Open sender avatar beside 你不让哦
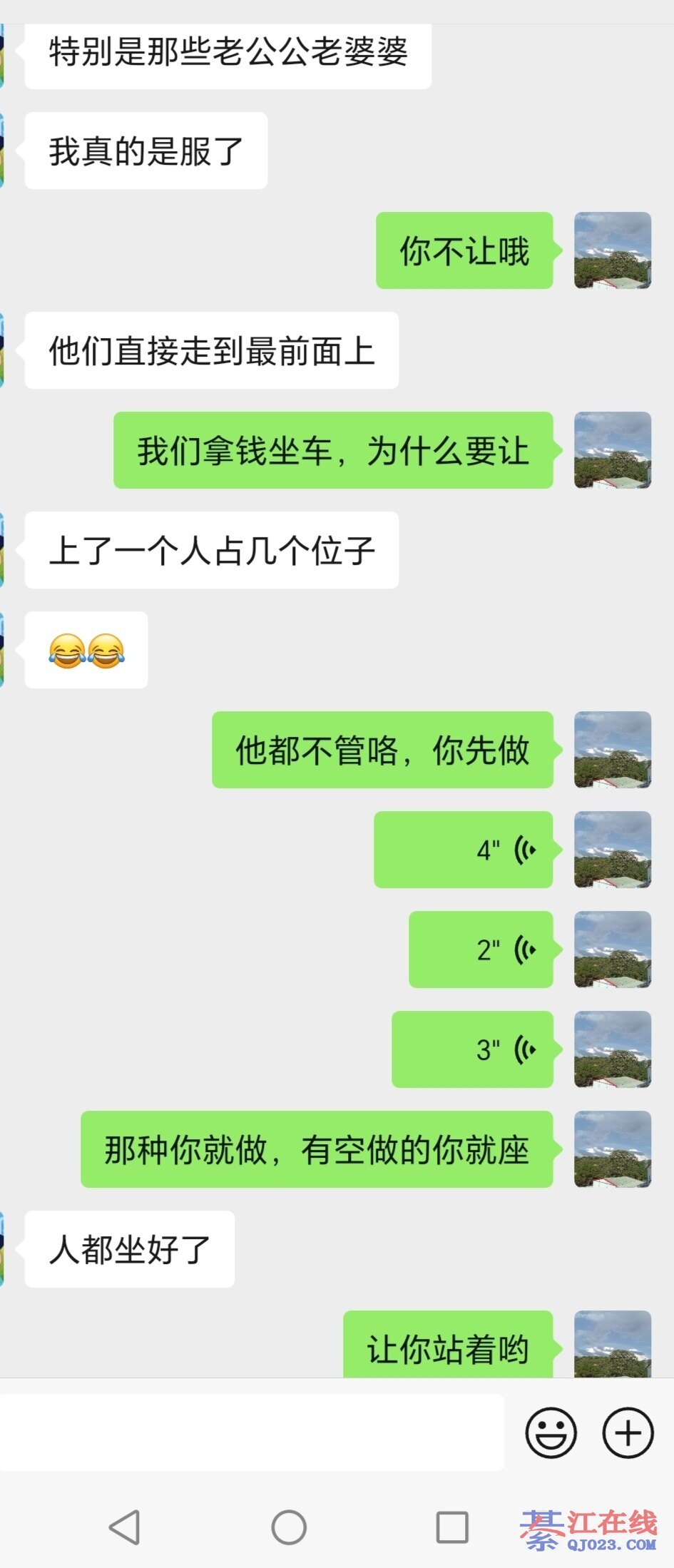This screenshot has width=674, height=1568. 613,250
